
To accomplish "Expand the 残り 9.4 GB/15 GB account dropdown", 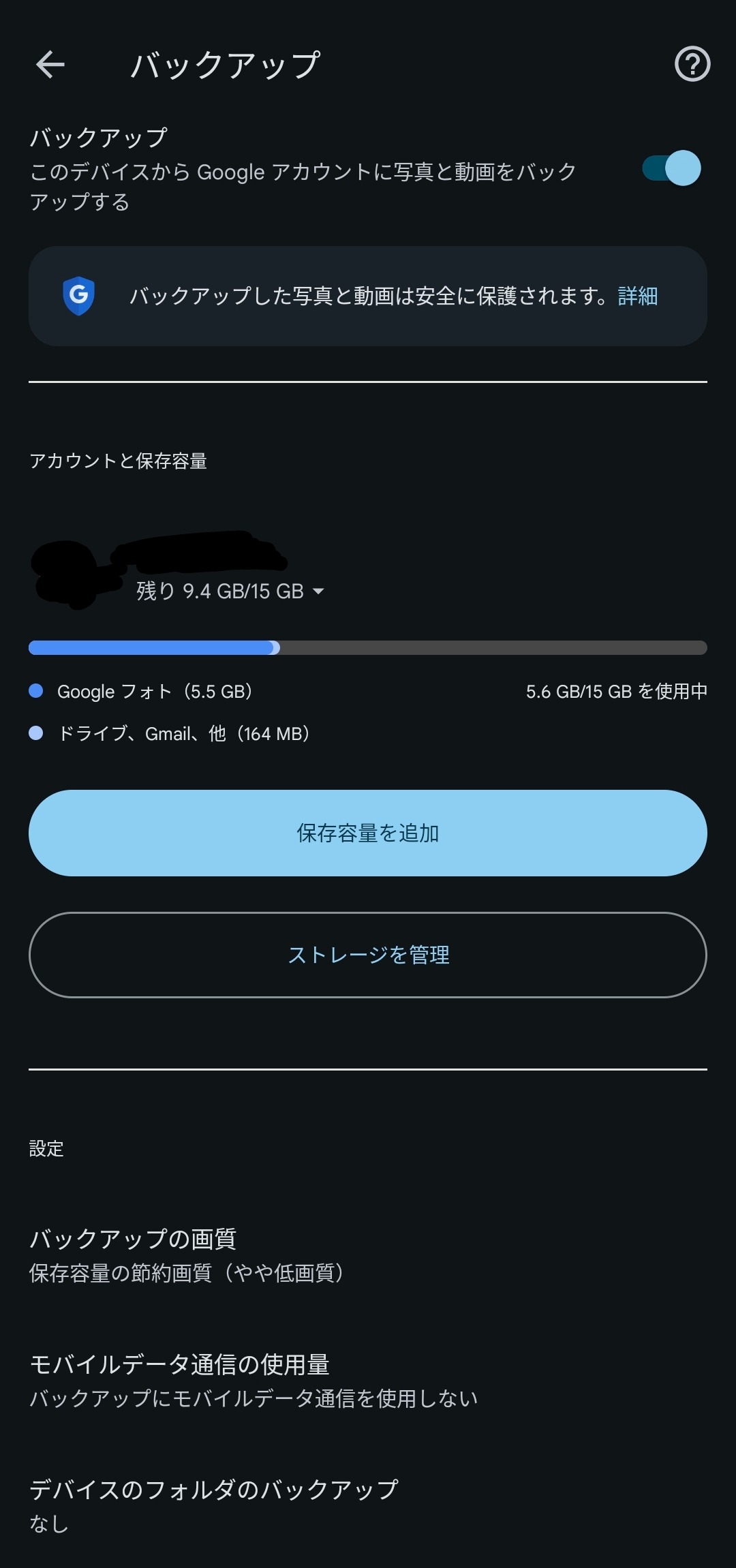I will 318,591.
